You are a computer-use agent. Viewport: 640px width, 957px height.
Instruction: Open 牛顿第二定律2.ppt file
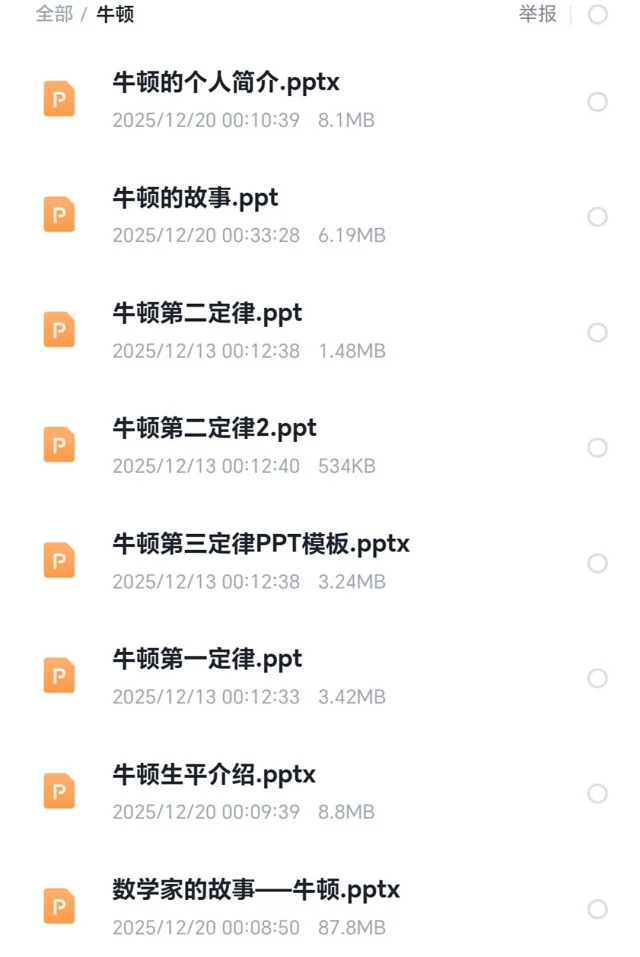[214, 428]
